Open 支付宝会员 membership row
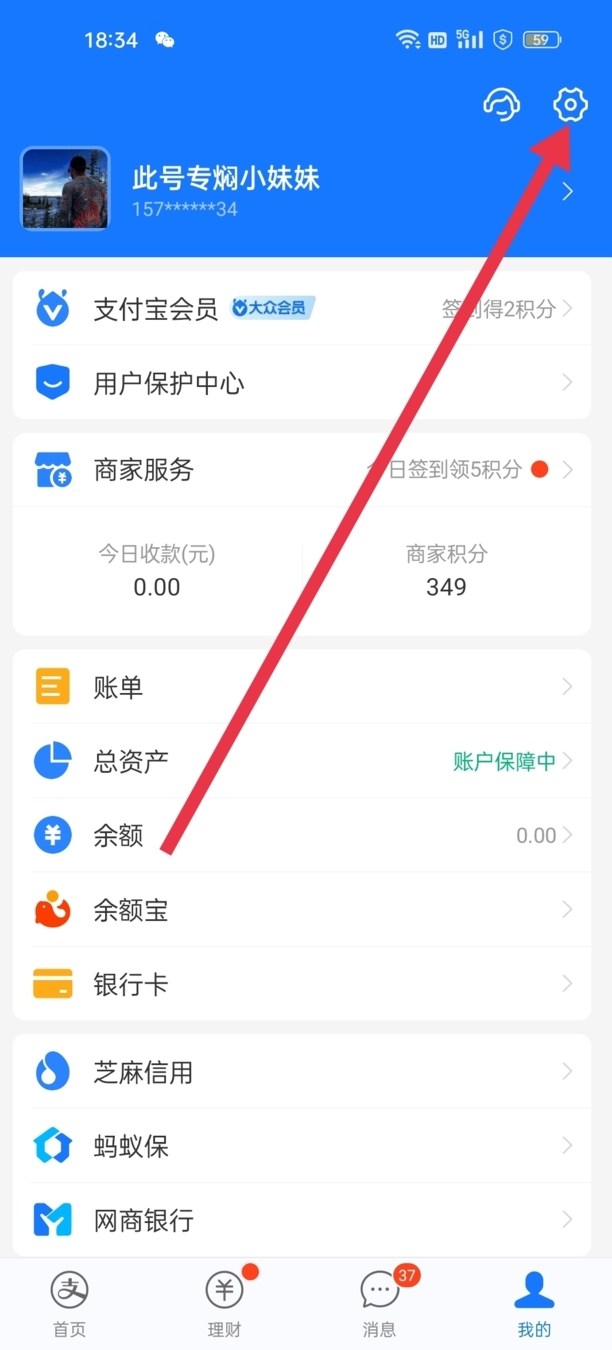The height and width of the screenshot is (1350, 612). pos(300,309)
